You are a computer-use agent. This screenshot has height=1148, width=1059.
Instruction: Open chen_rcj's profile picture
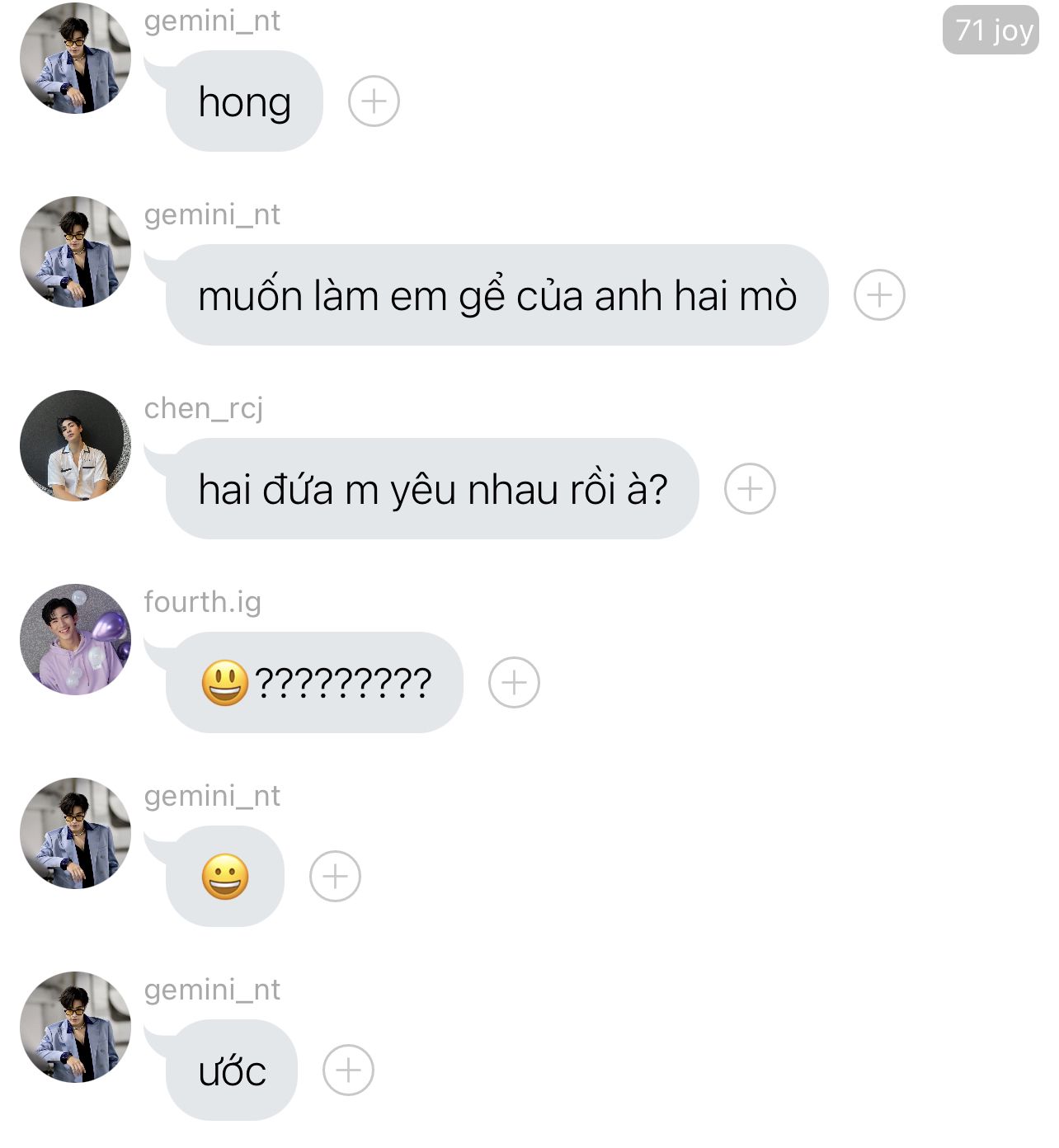click(75, 446)
